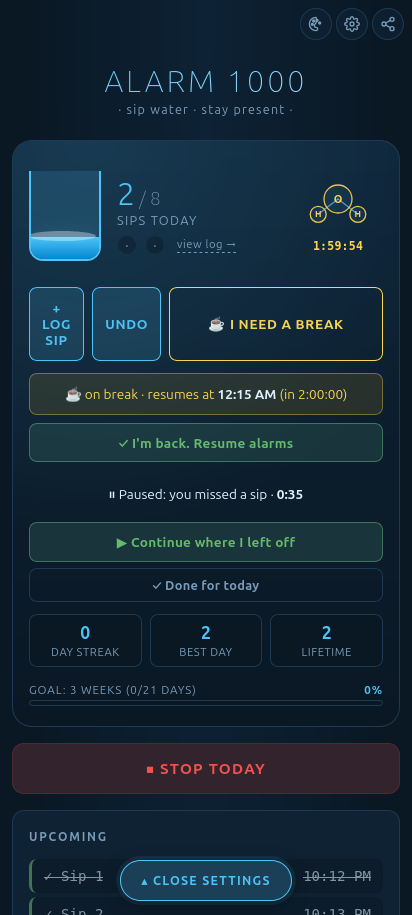Tap Continue where I left off
The width and height of the screenshot is (412, 915).
(206, 542)
